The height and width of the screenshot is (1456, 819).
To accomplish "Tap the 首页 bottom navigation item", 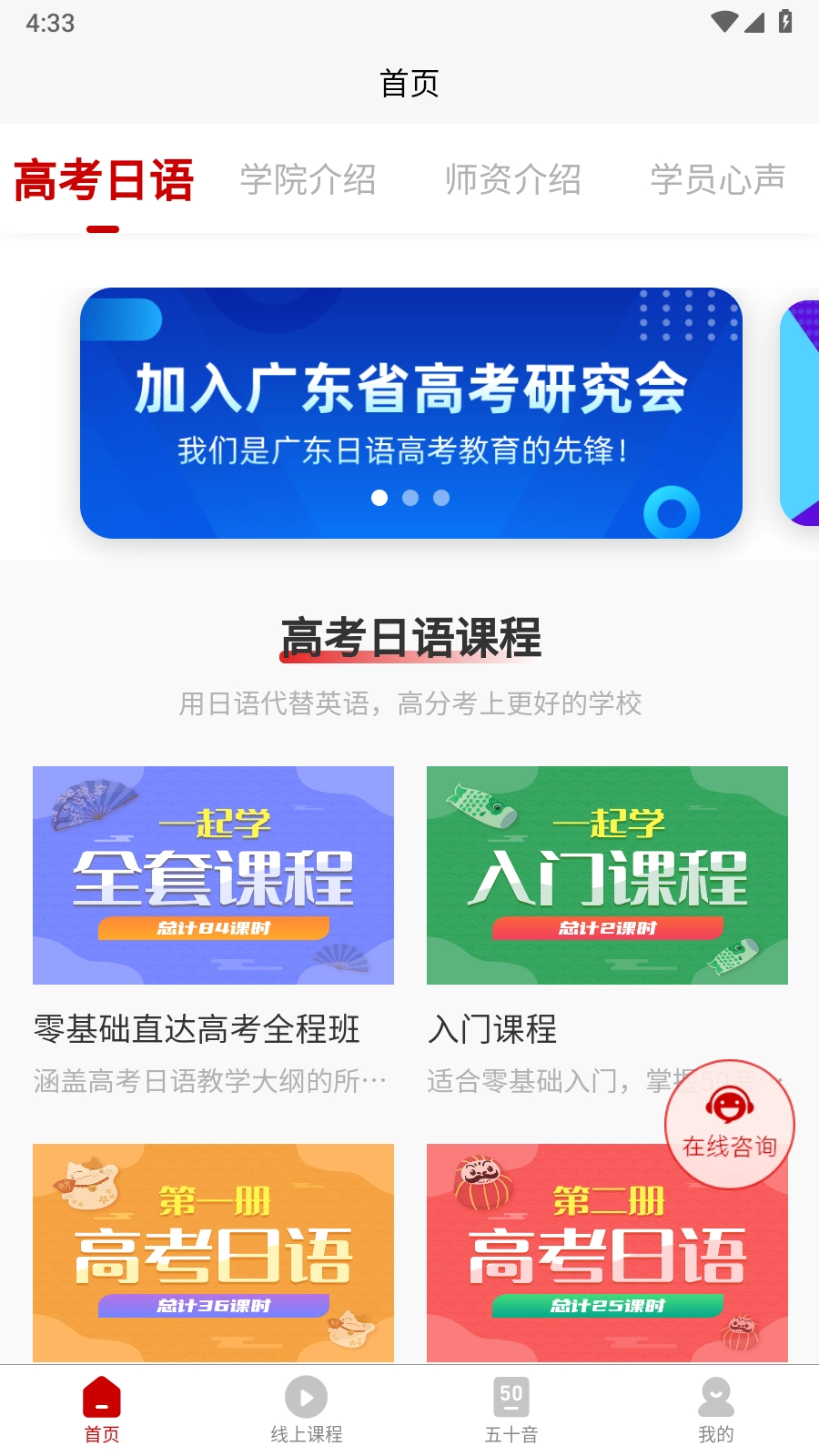I will pyautogui.click(x=102, y=1409).
